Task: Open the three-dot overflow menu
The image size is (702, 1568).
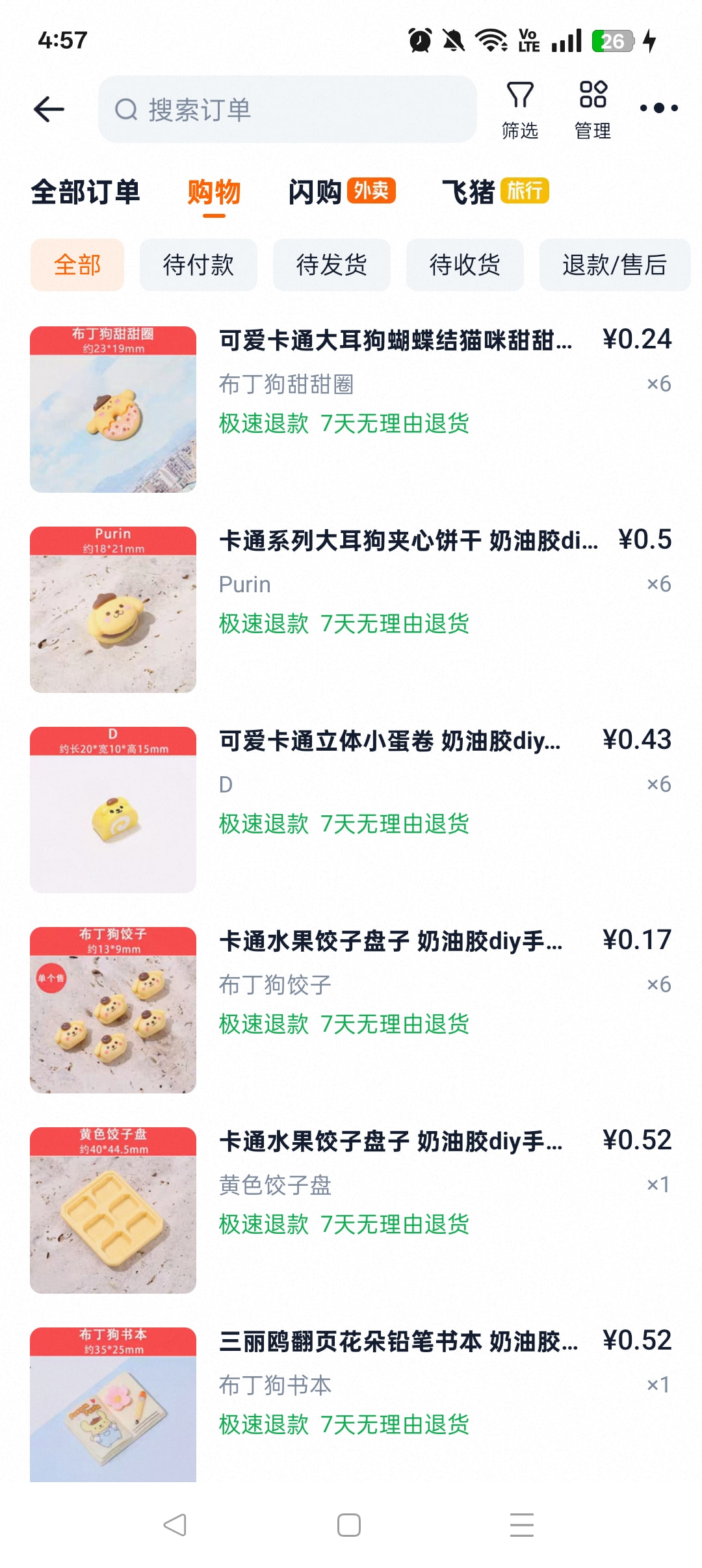Action: pos(658,108)
